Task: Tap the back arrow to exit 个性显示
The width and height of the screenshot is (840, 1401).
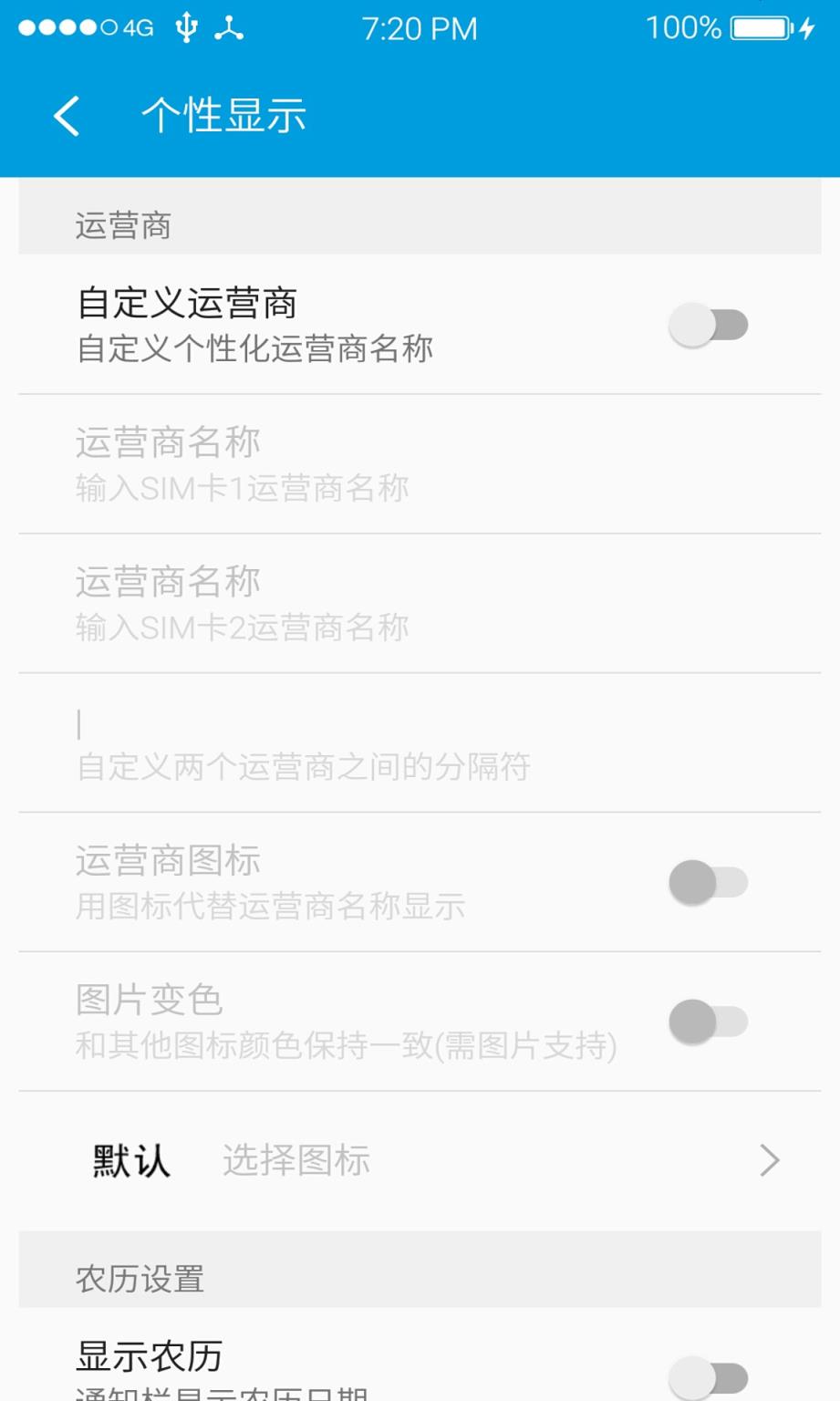Action: point(64,116)
